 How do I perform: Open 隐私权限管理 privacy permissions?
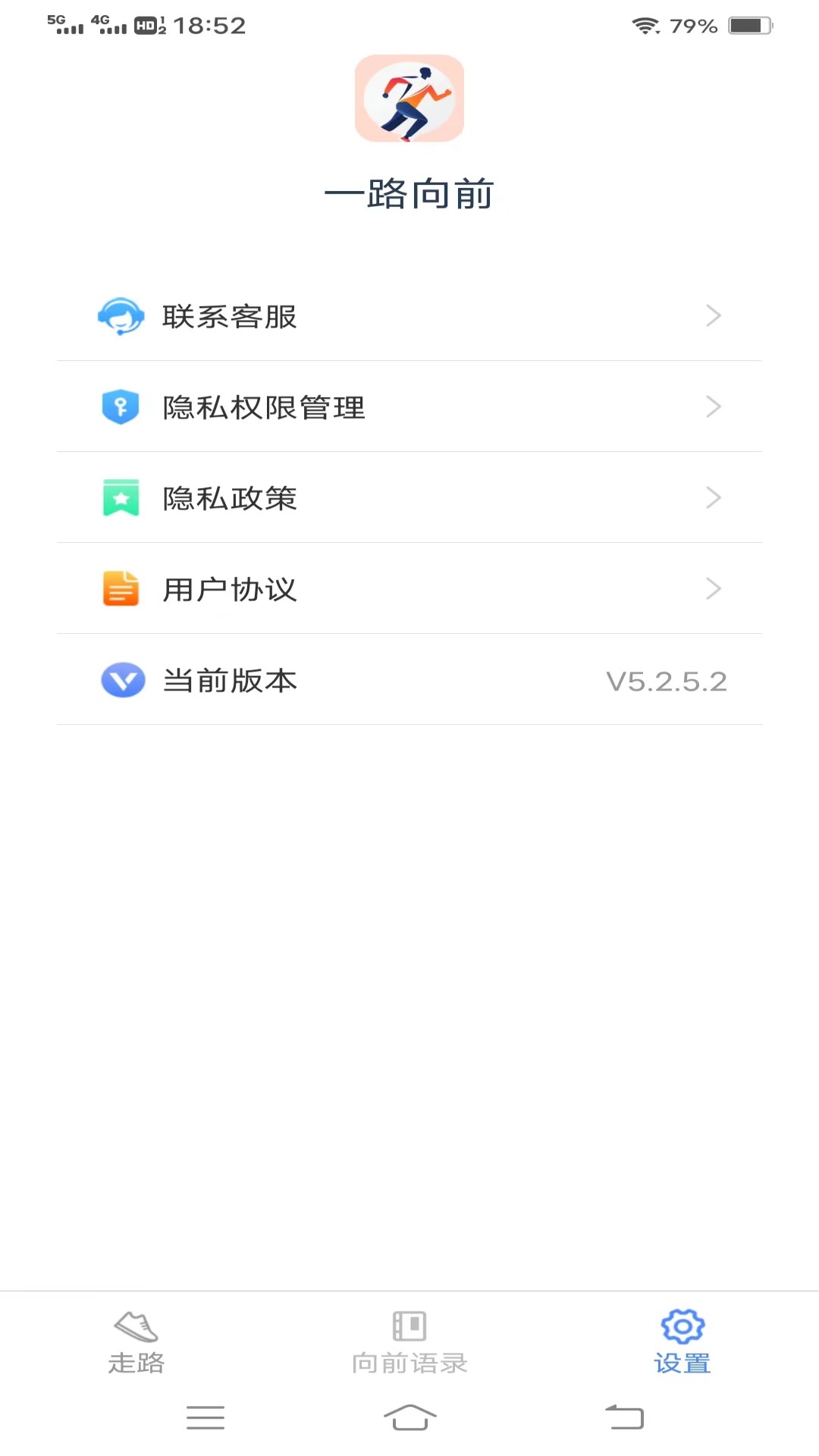pyautogui.click(x=409, y=407)
